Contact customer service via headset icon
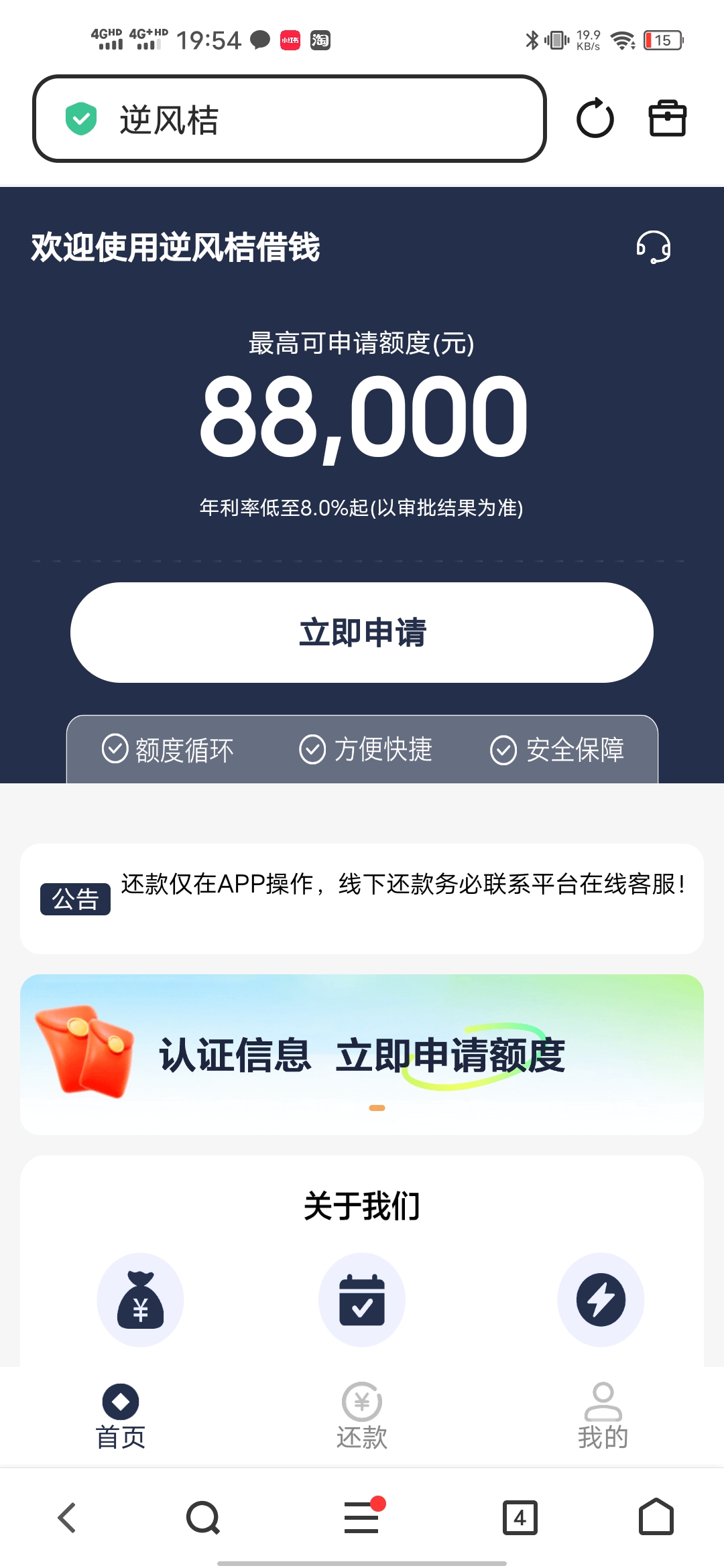The width and height of the screenshot is (724, 1568). click(653, 247)
